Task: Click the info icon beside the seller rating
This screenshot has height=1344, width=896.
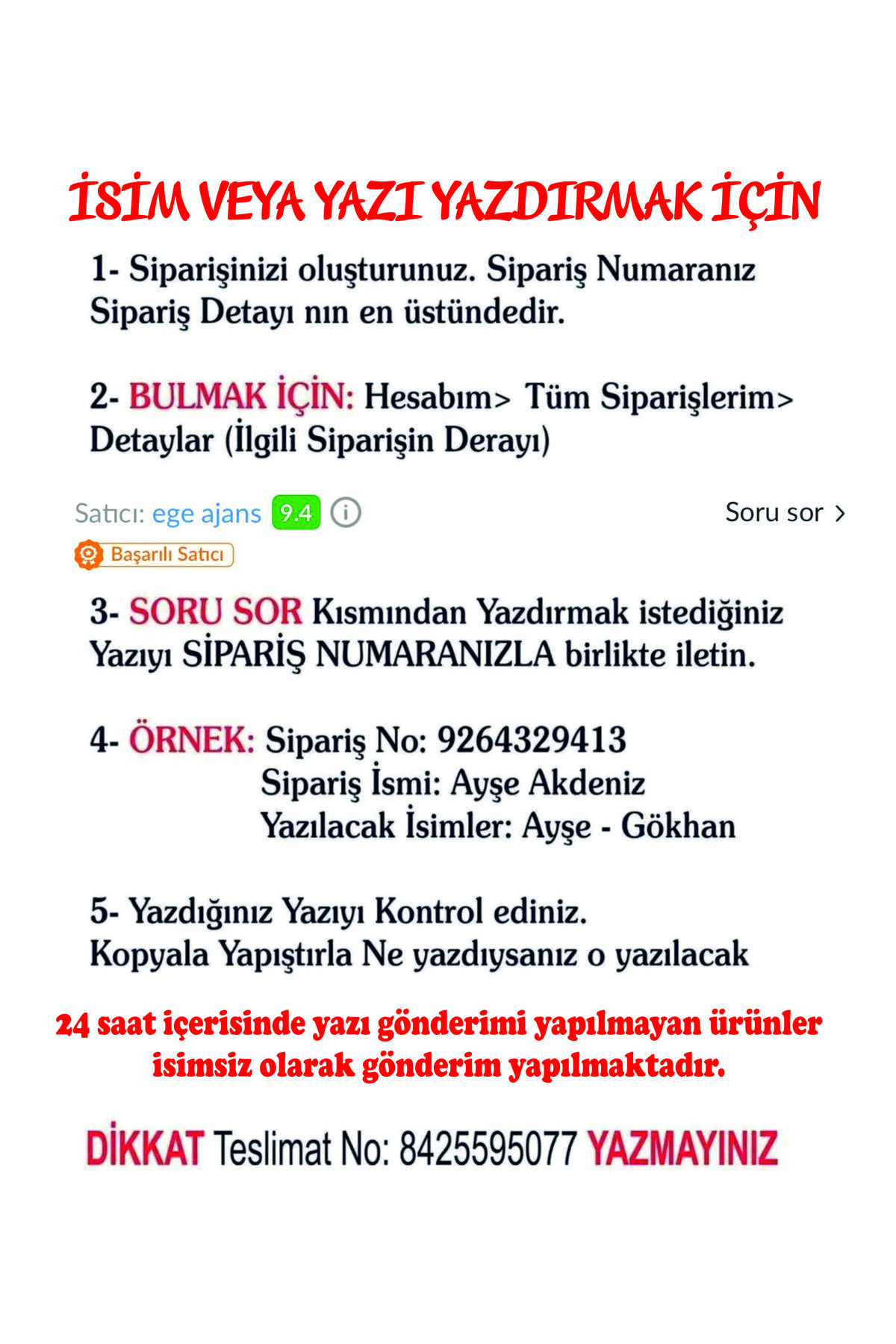Action: tap(345, 513)
